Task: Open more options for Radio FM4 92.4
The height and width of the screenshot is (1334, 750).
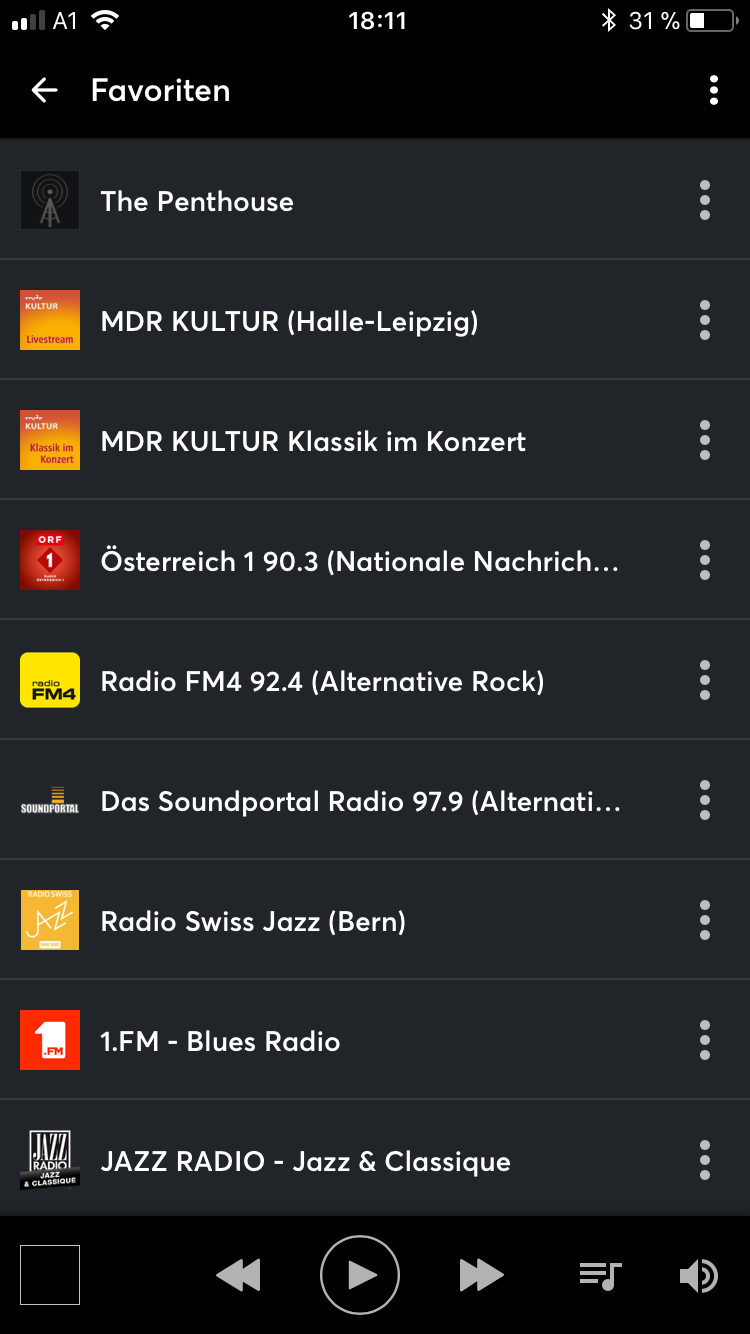Action: tap(705, 681)
